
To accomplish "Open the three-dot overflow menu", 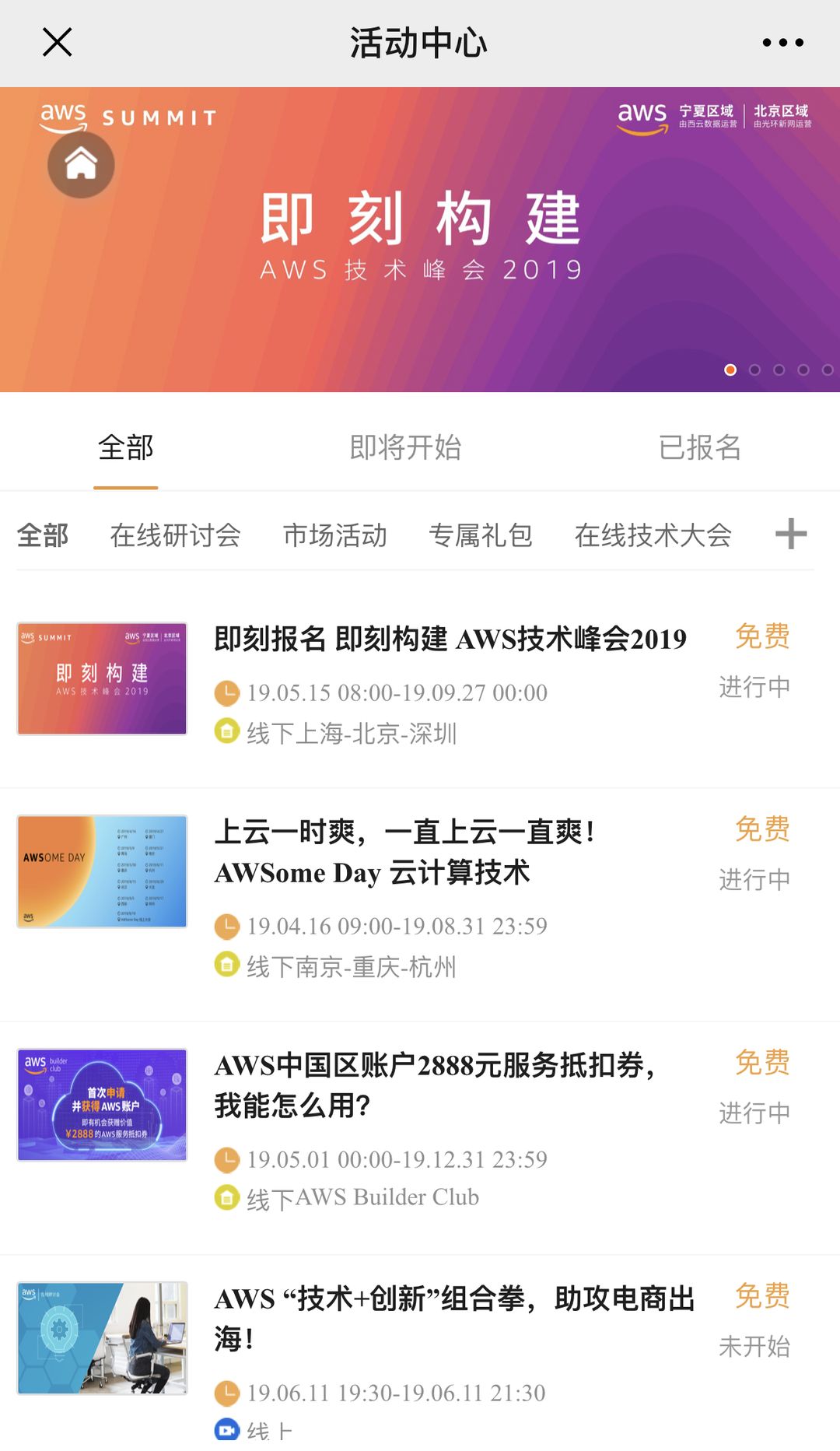I will coord(782,43).
